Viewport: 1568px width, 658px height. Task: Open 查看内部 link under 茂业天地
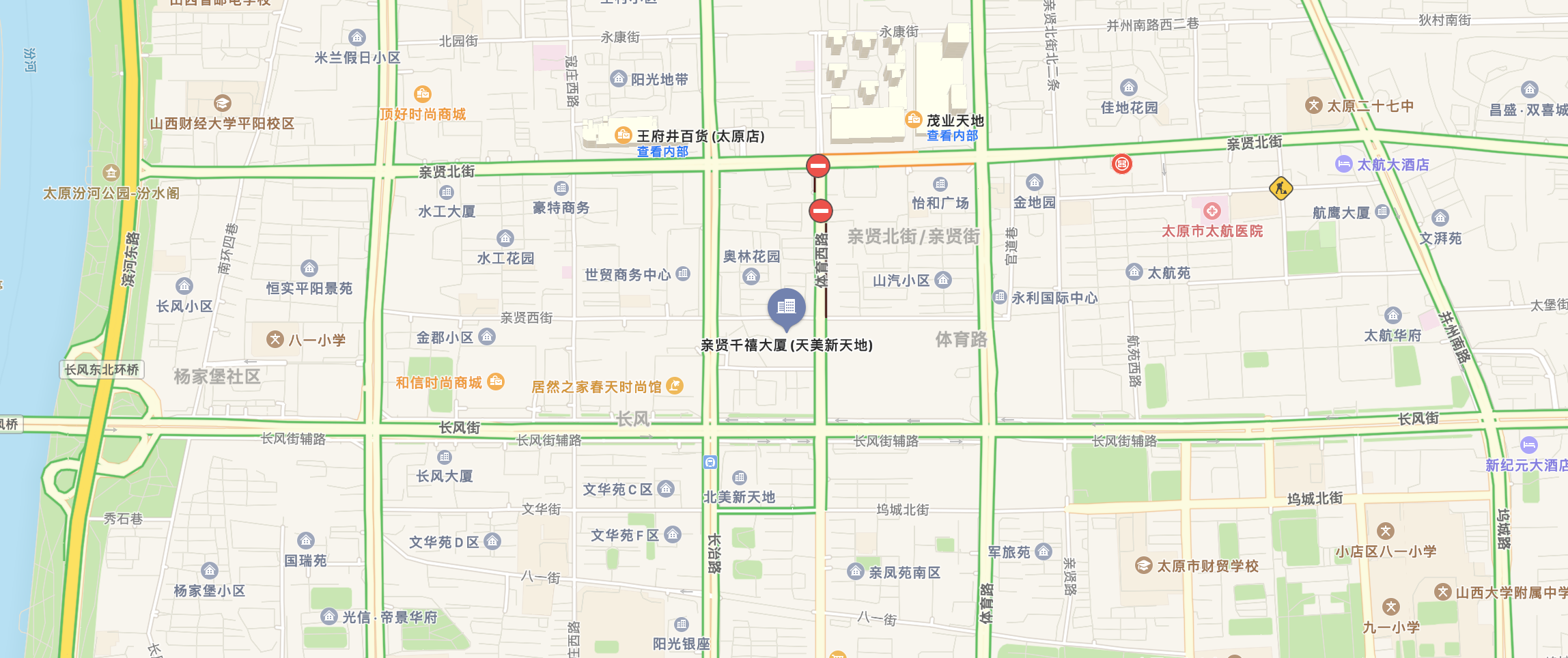click(x=952, y=136)
